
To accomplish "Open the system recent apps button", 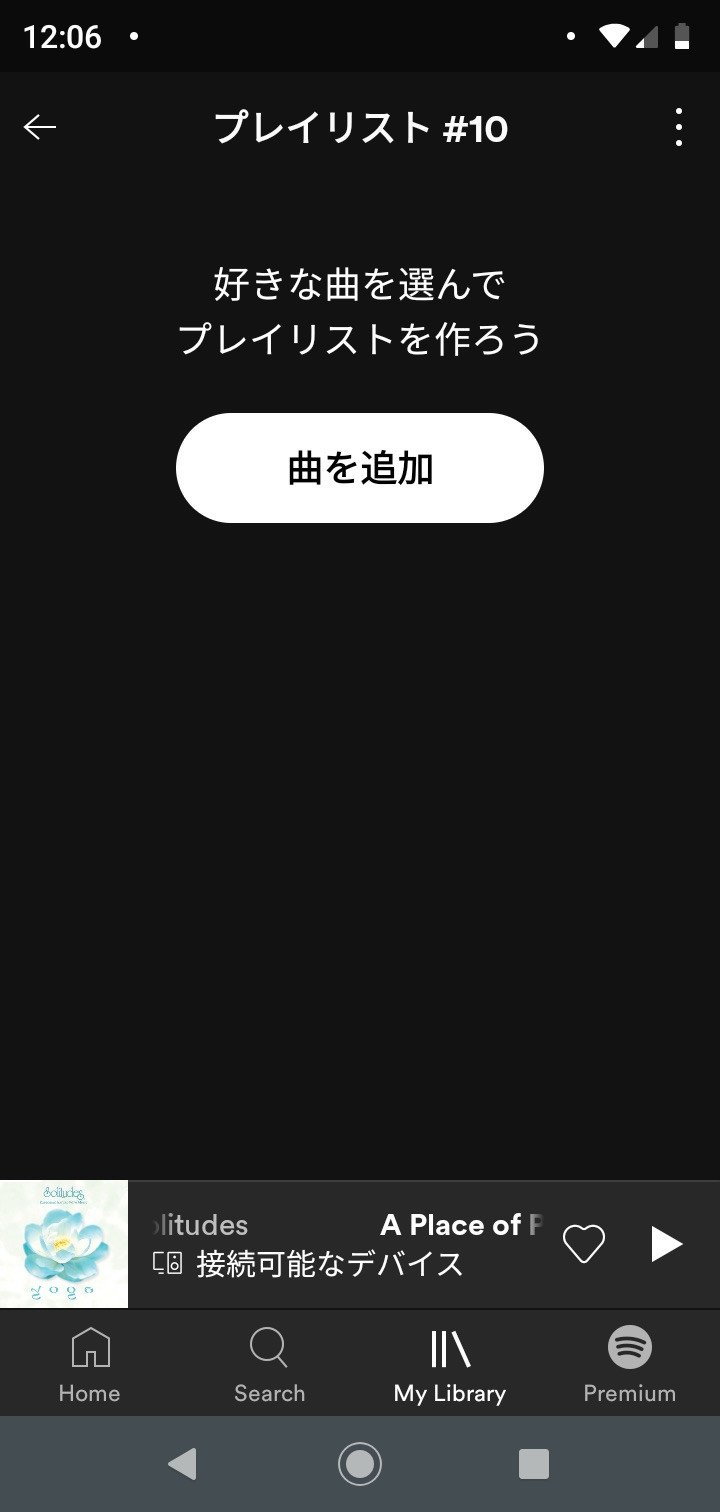I will pos(534,1464).
